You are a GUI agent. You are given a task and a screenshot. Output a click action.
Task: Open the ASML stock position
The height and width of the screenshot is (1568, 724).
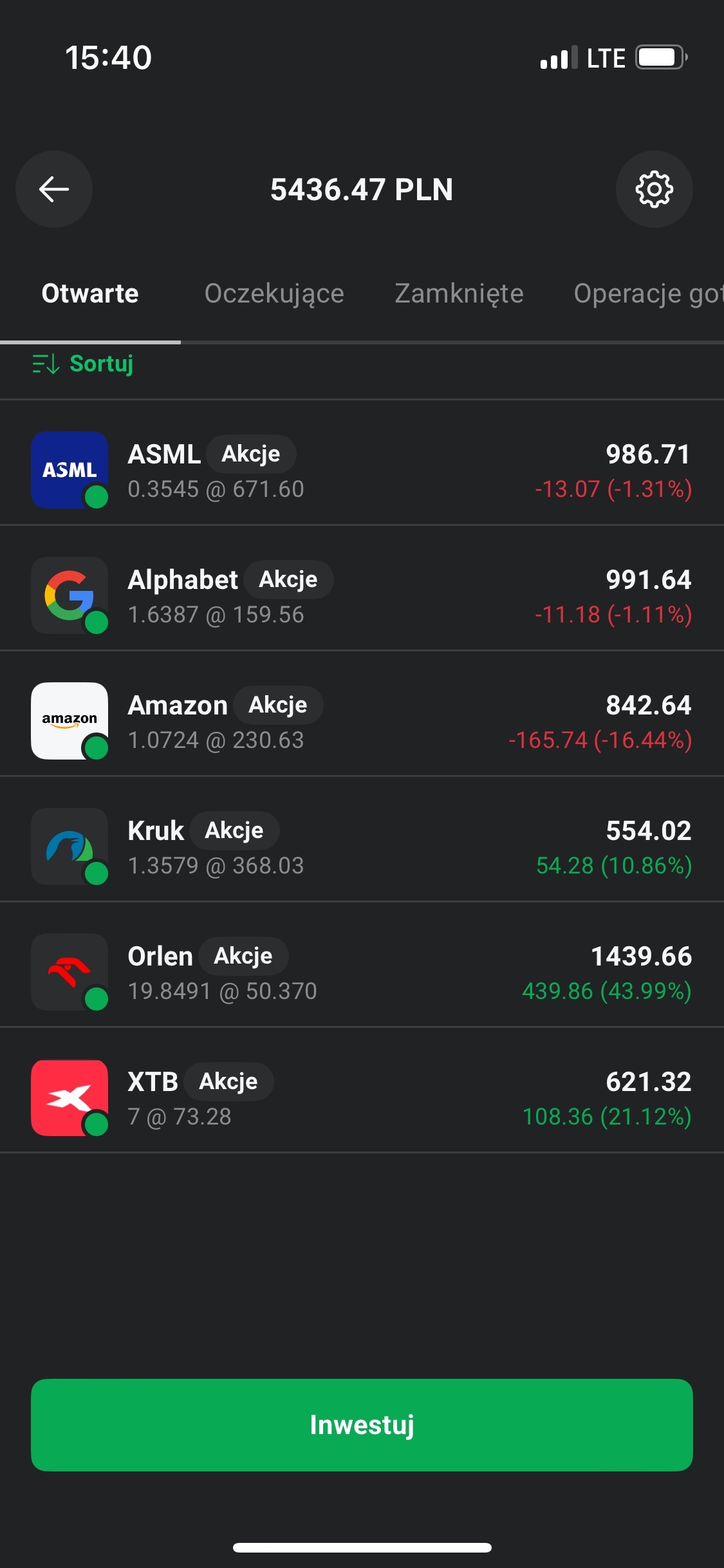[x=362, y=470]
